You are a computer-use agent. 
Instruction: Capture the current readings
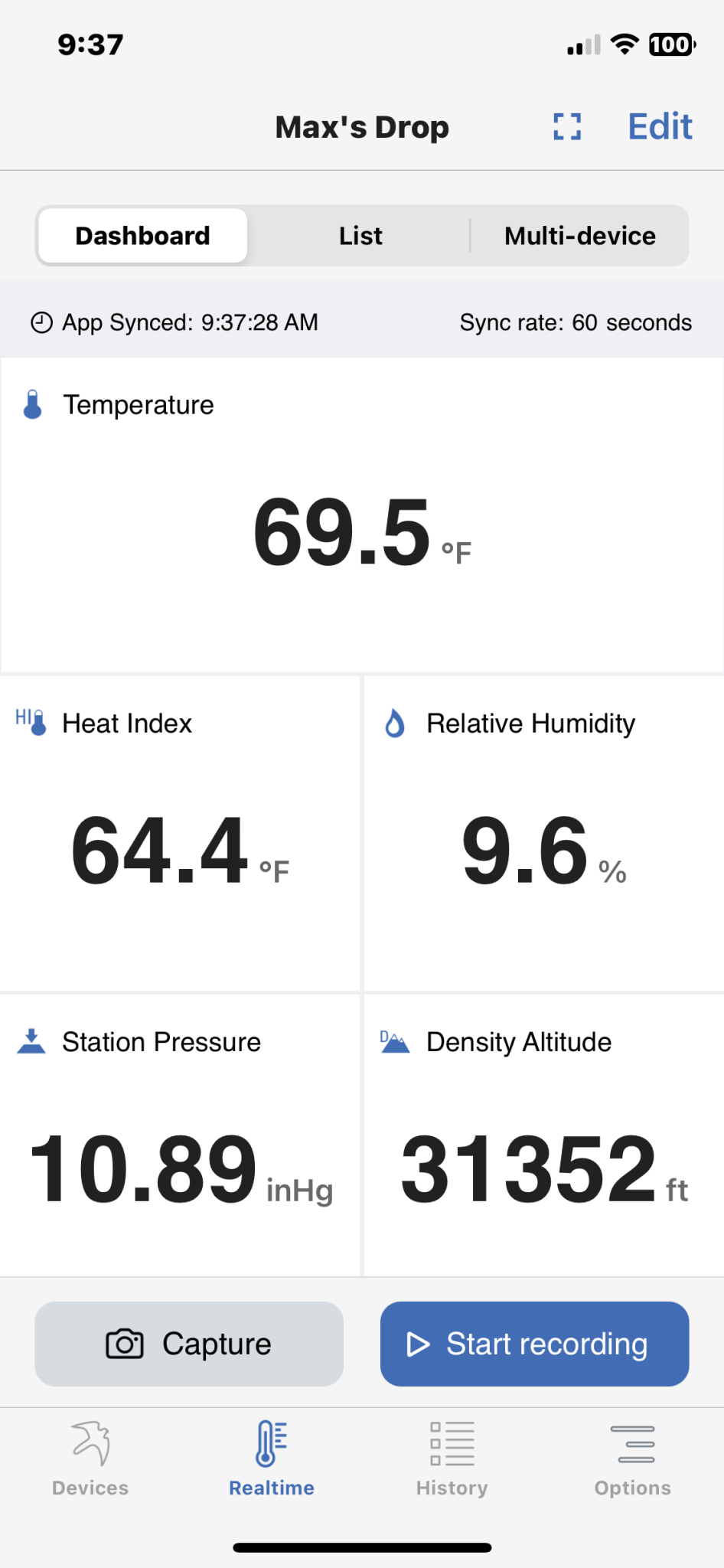189,1344
